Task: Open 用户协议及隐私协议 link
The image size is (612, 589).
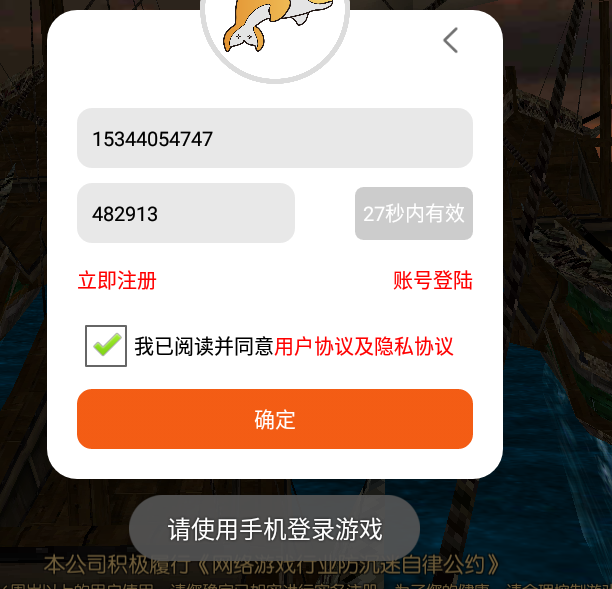Action: tap(364, 347)
